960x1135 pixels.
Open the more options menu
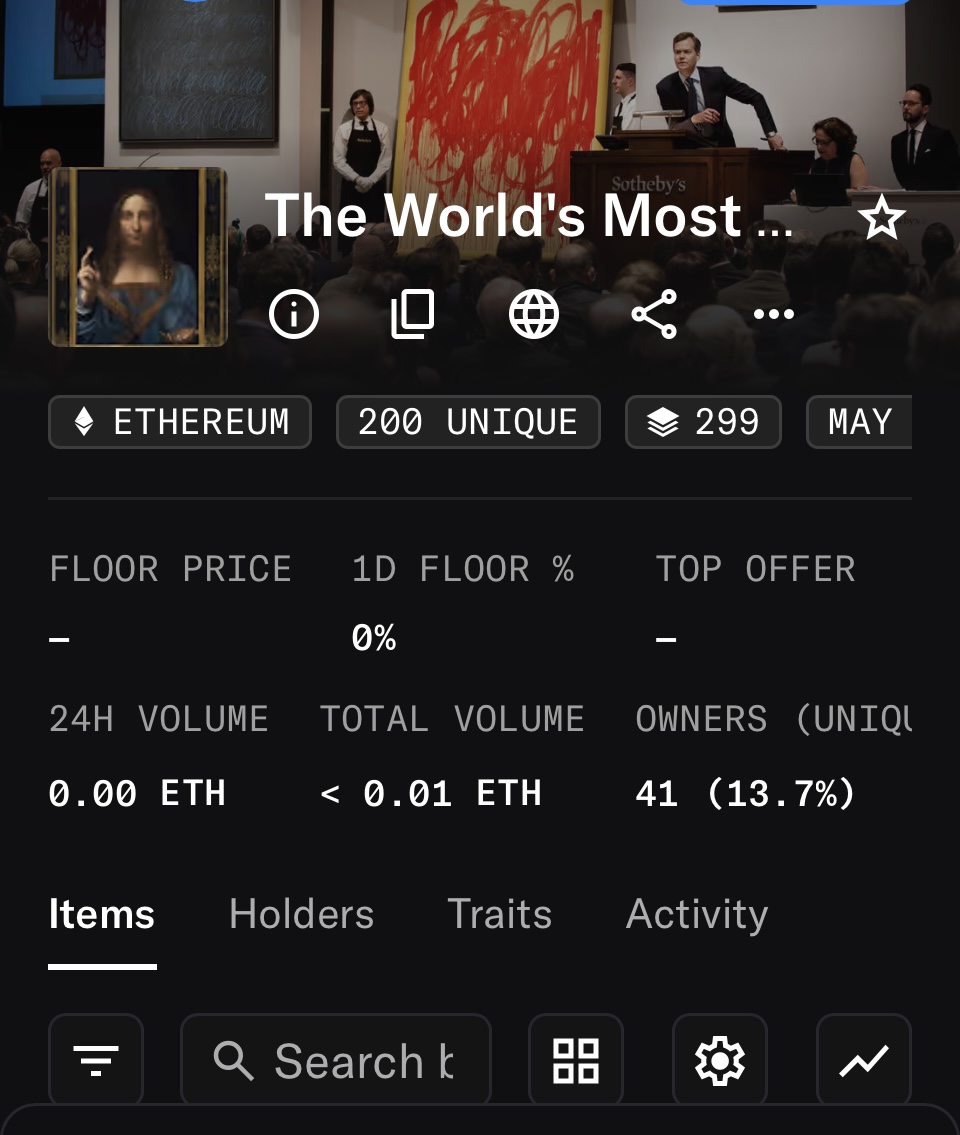pos(774,315)
